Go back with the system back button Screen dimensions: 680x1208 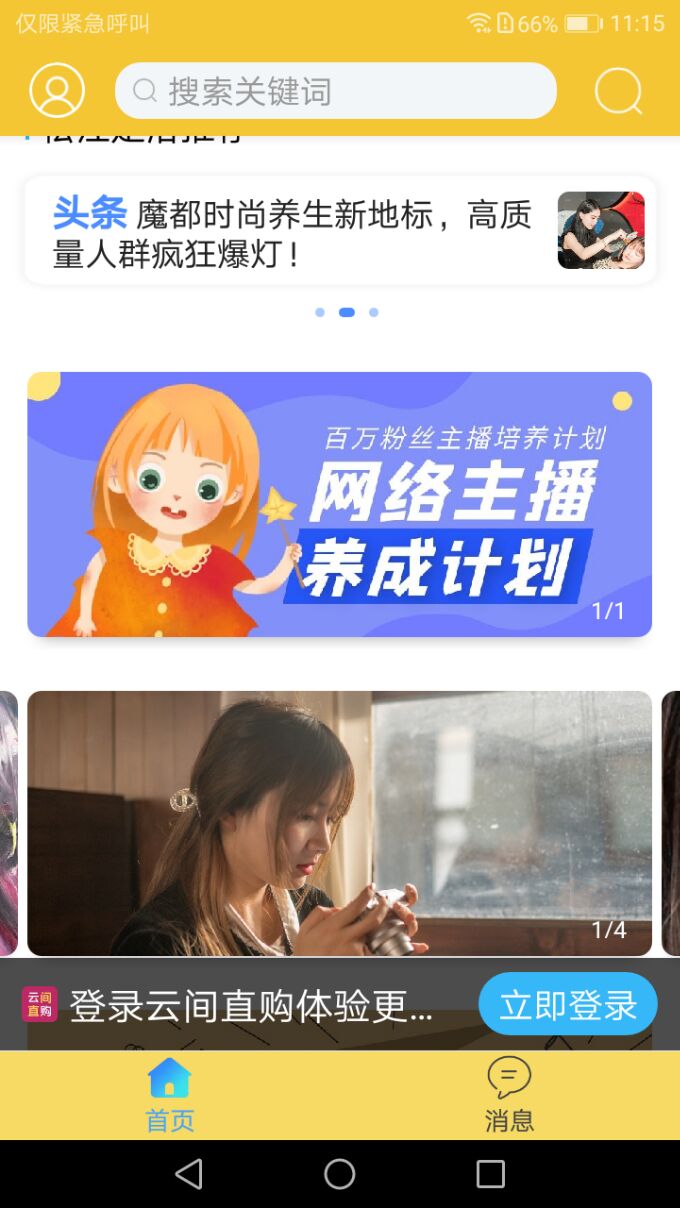pyautogui.click(x=189, y=1174)
